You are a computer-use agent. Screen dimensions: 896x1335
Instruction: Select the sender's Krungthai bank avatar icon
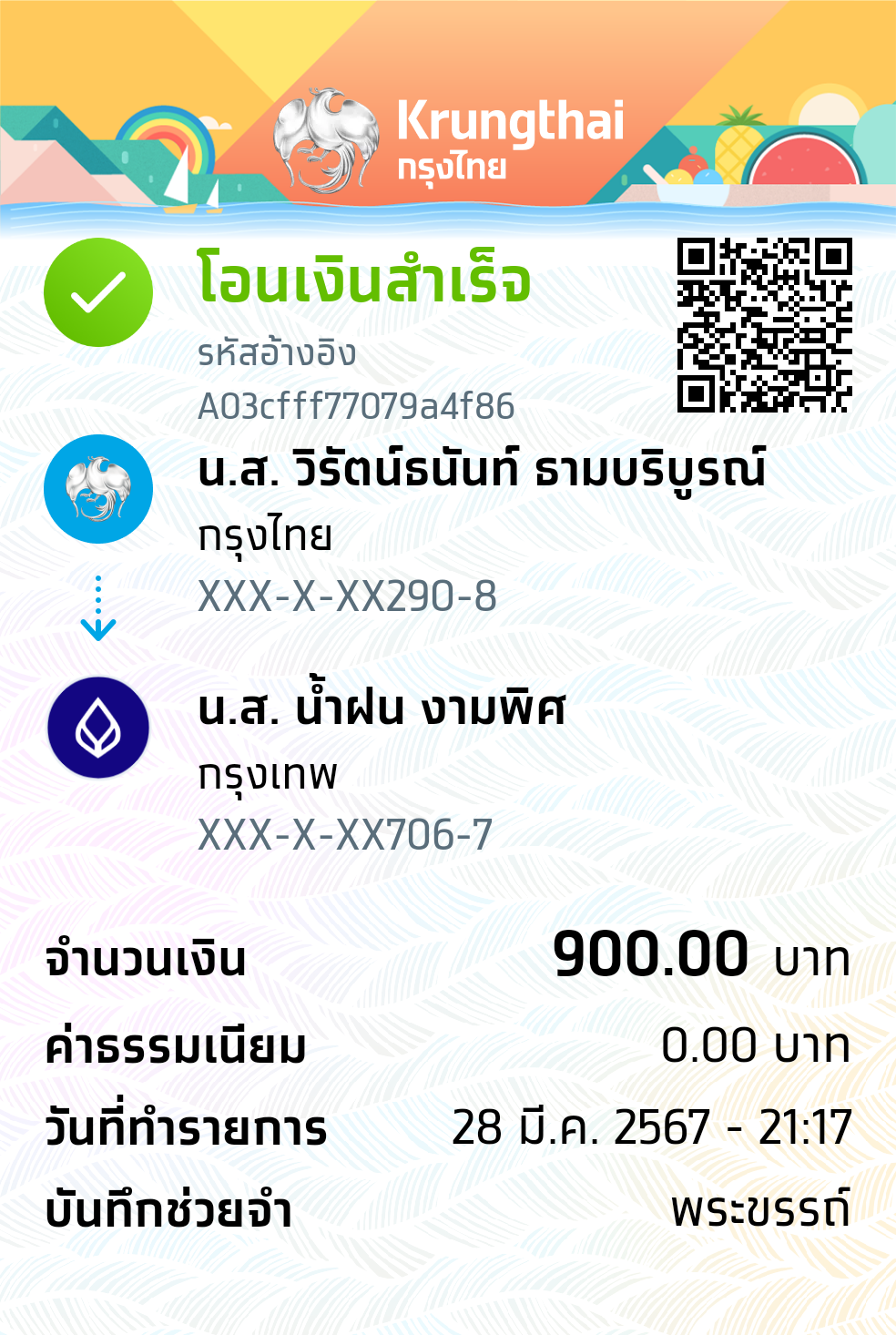tap(97, 487)
